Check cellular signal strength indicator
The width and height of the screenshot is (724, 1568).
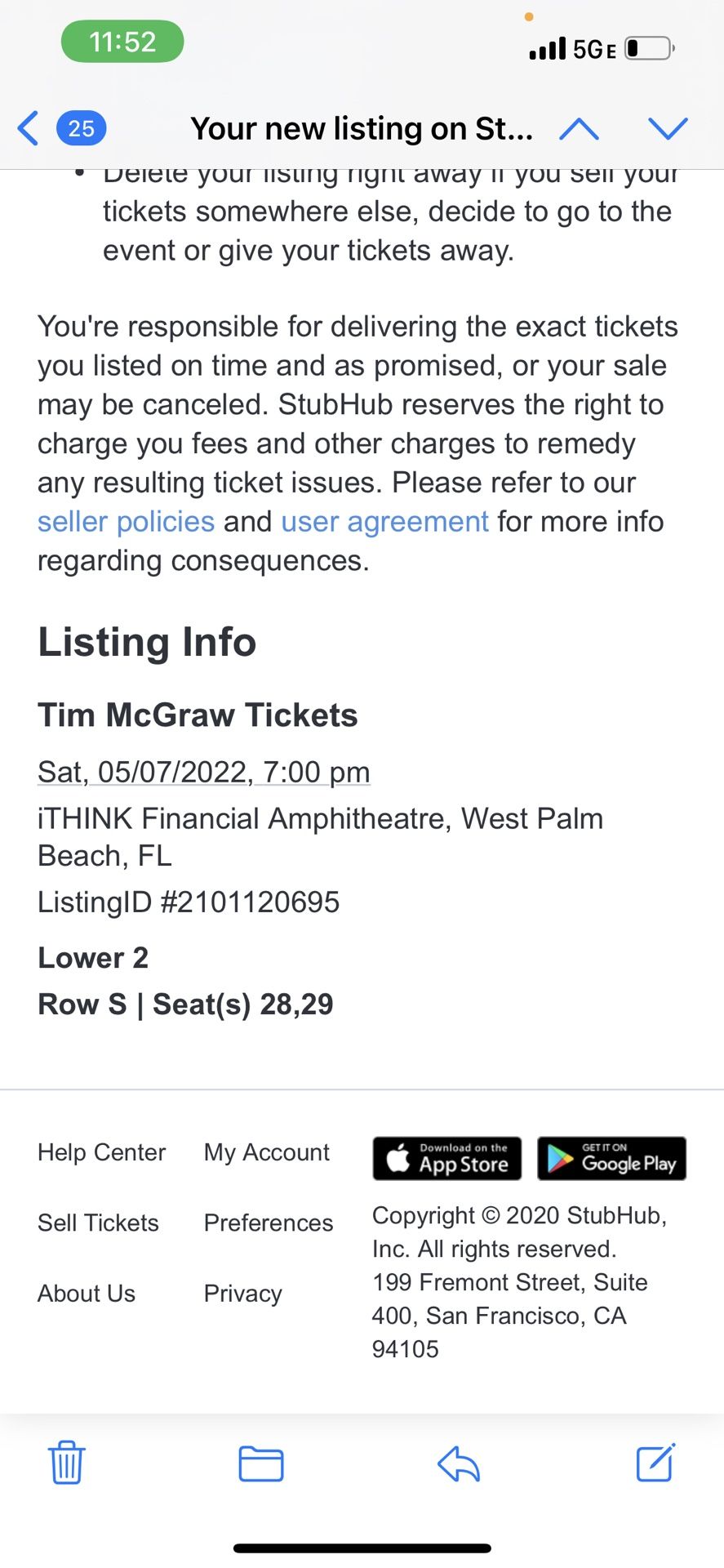(546, 48)
